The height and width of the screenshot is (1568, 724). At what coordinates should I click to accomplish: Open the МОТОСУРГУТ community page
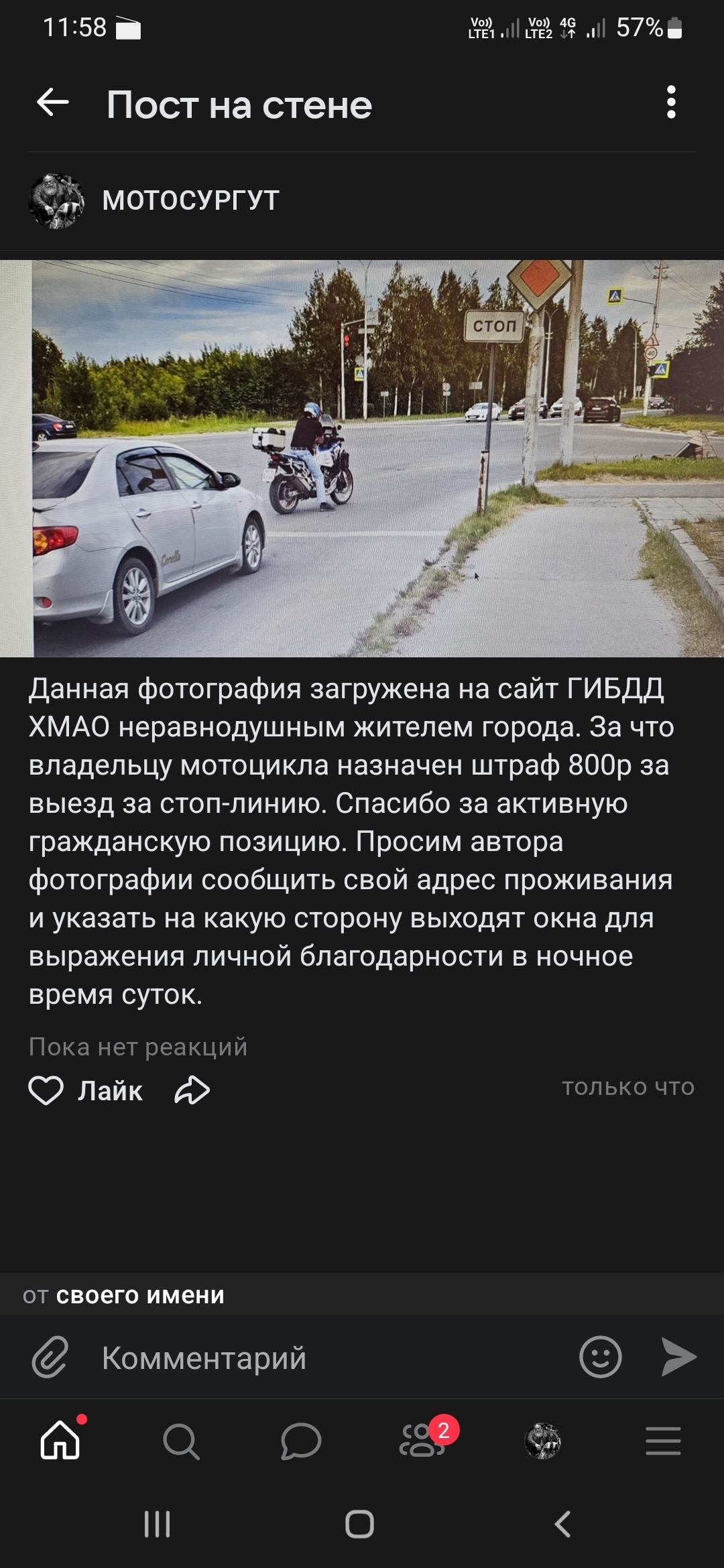(x=190, y=200)
